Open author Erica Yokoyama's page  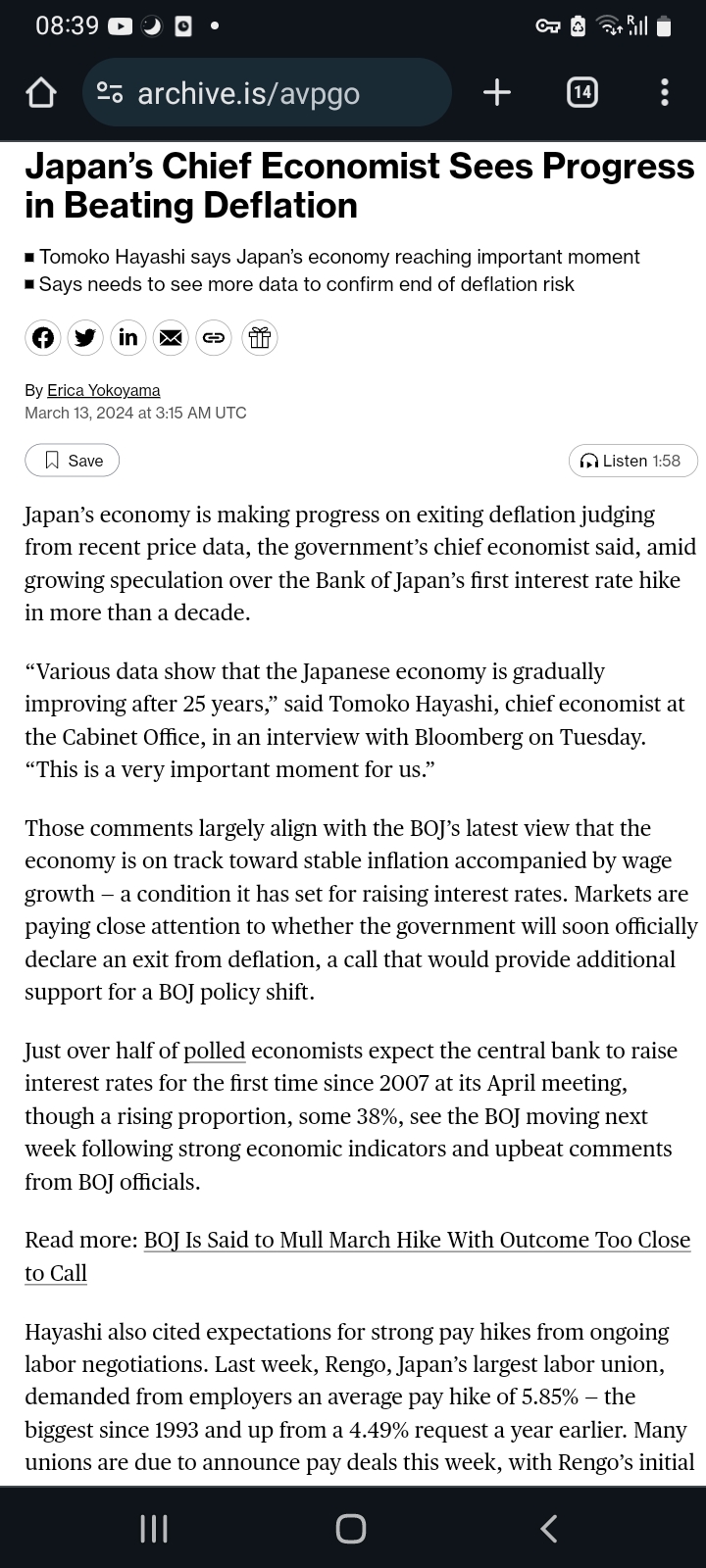coord(103,390)
